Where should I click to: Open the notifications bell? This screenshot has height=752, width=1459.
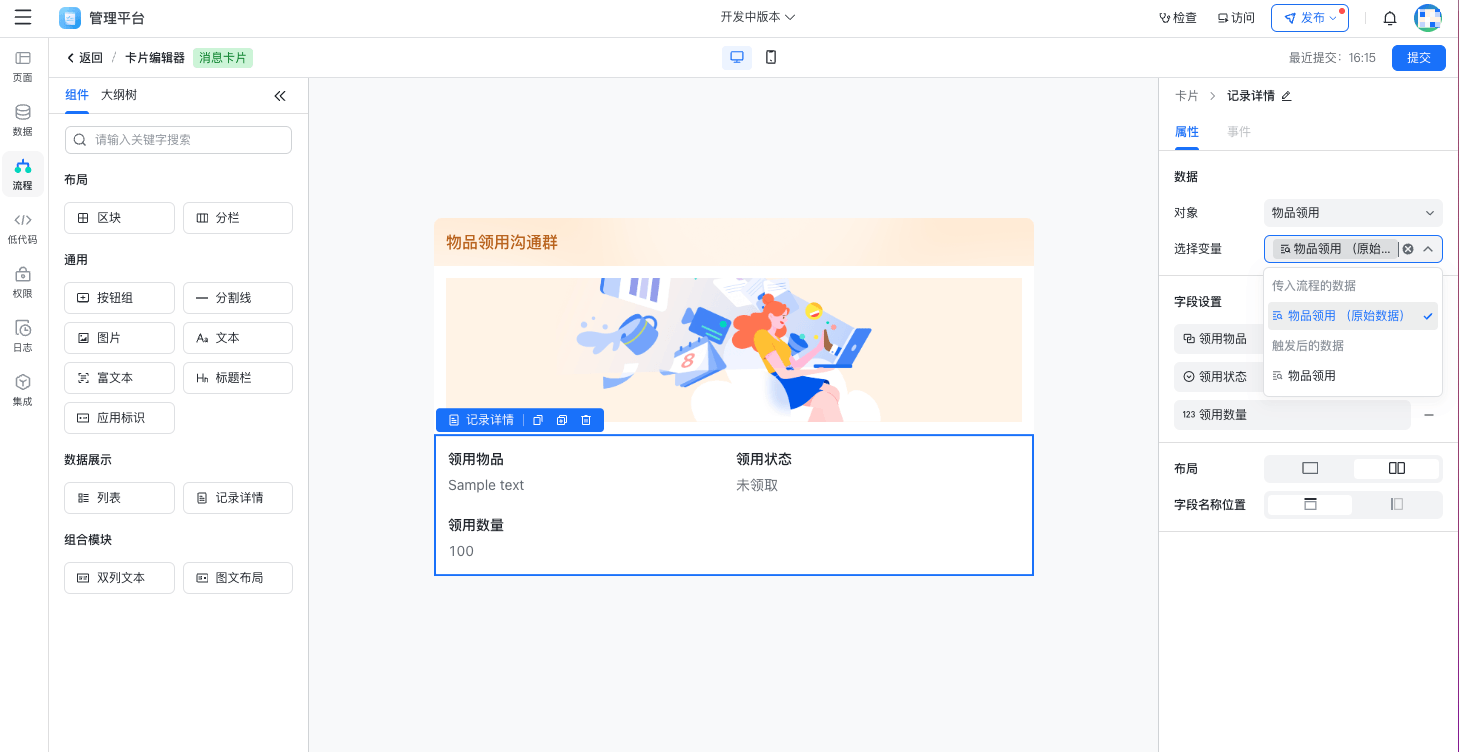tap(1390, 18)
